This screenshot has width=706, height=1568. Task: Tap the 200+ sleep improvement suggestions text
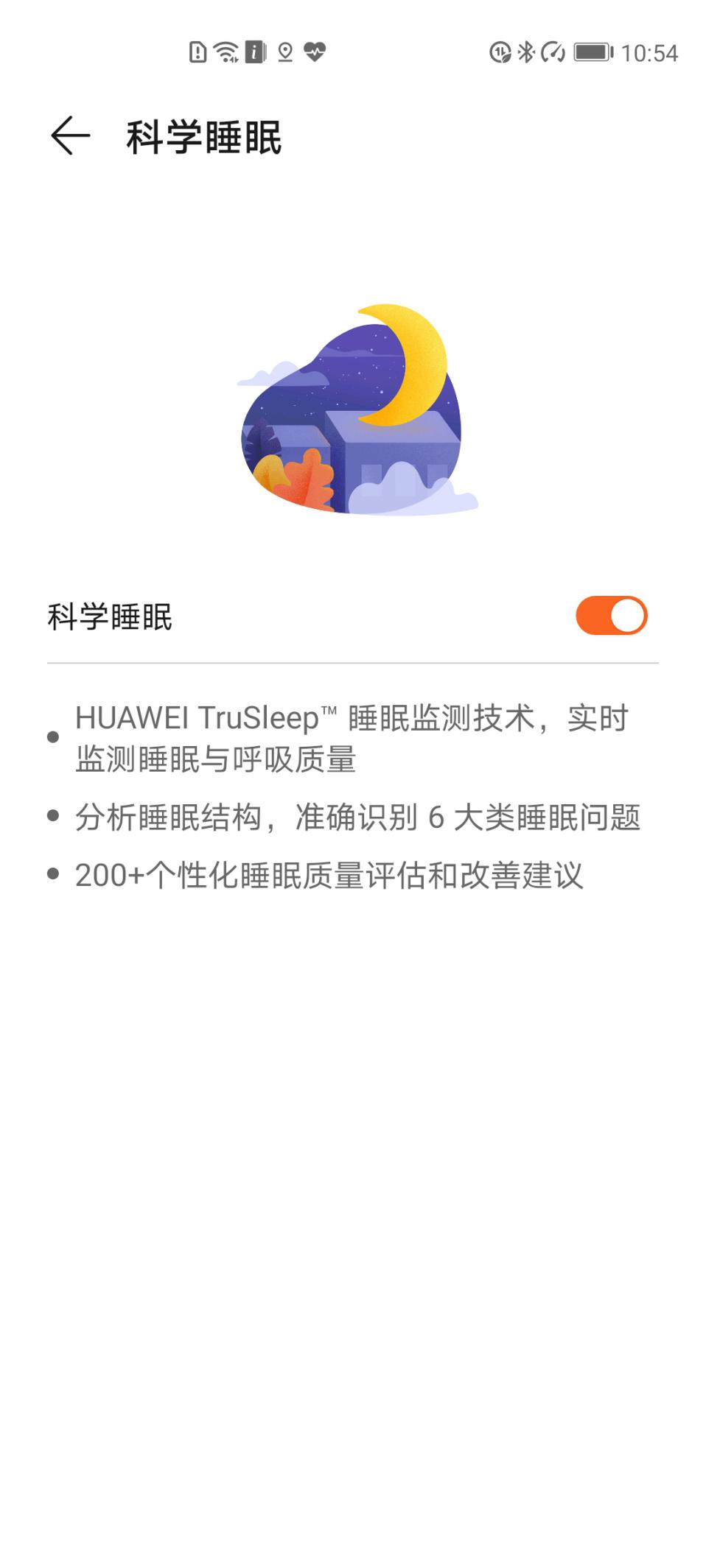[329, 873]
